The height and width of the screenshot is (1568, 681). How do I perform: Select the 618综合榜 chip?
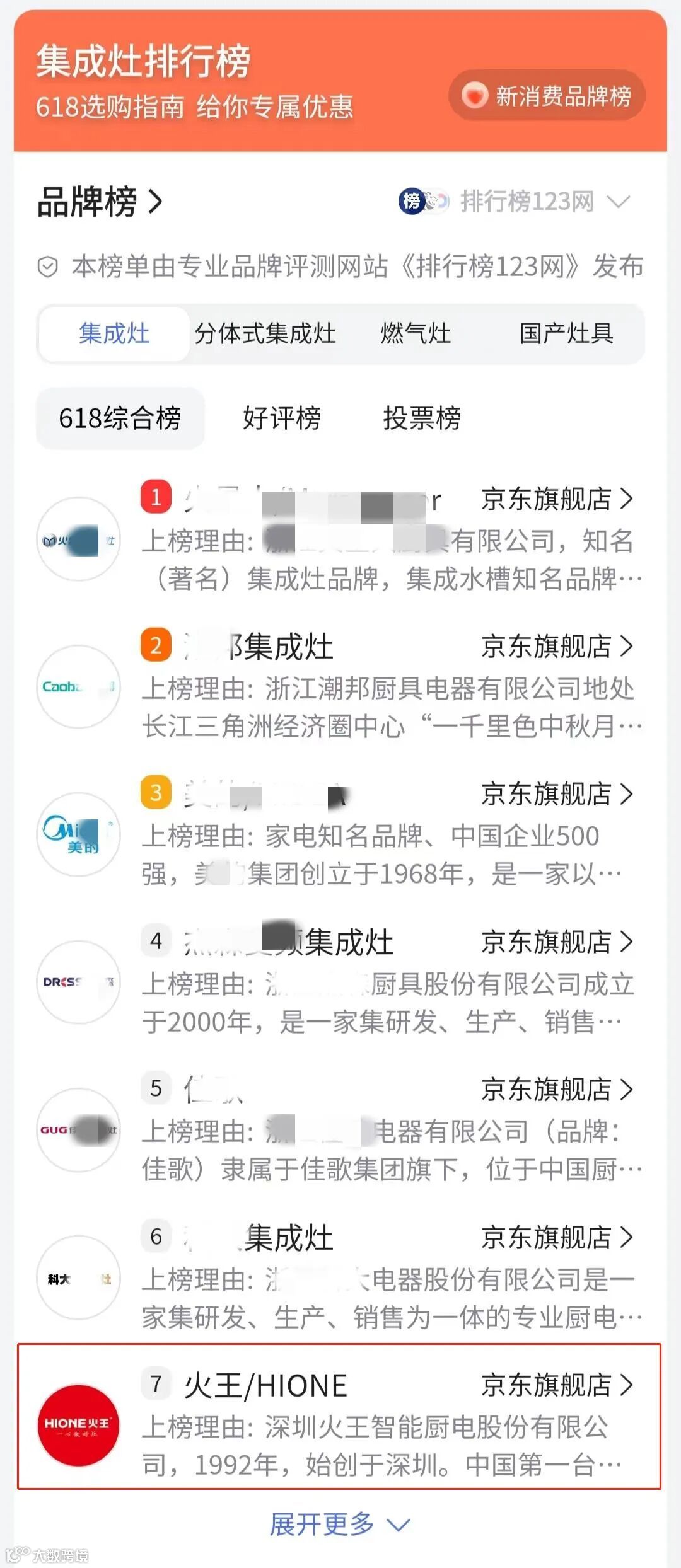tap(120, 418)
